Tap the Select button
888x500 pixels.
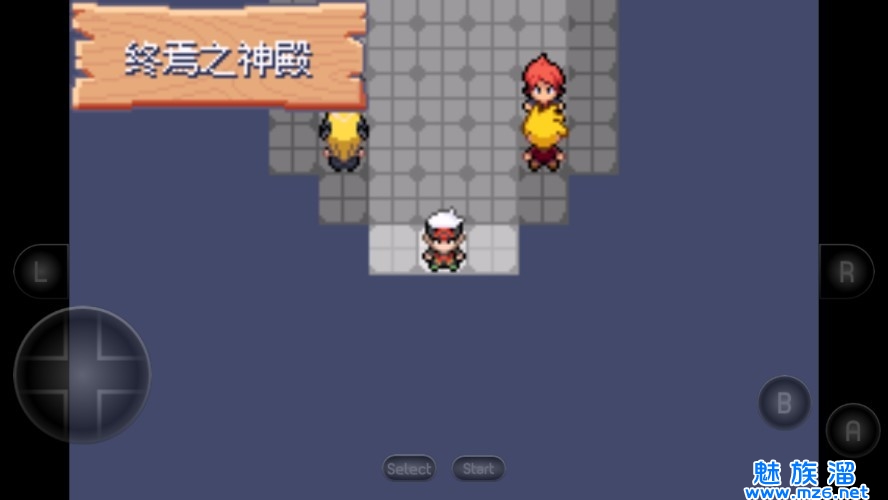click(x=409, y=468)
